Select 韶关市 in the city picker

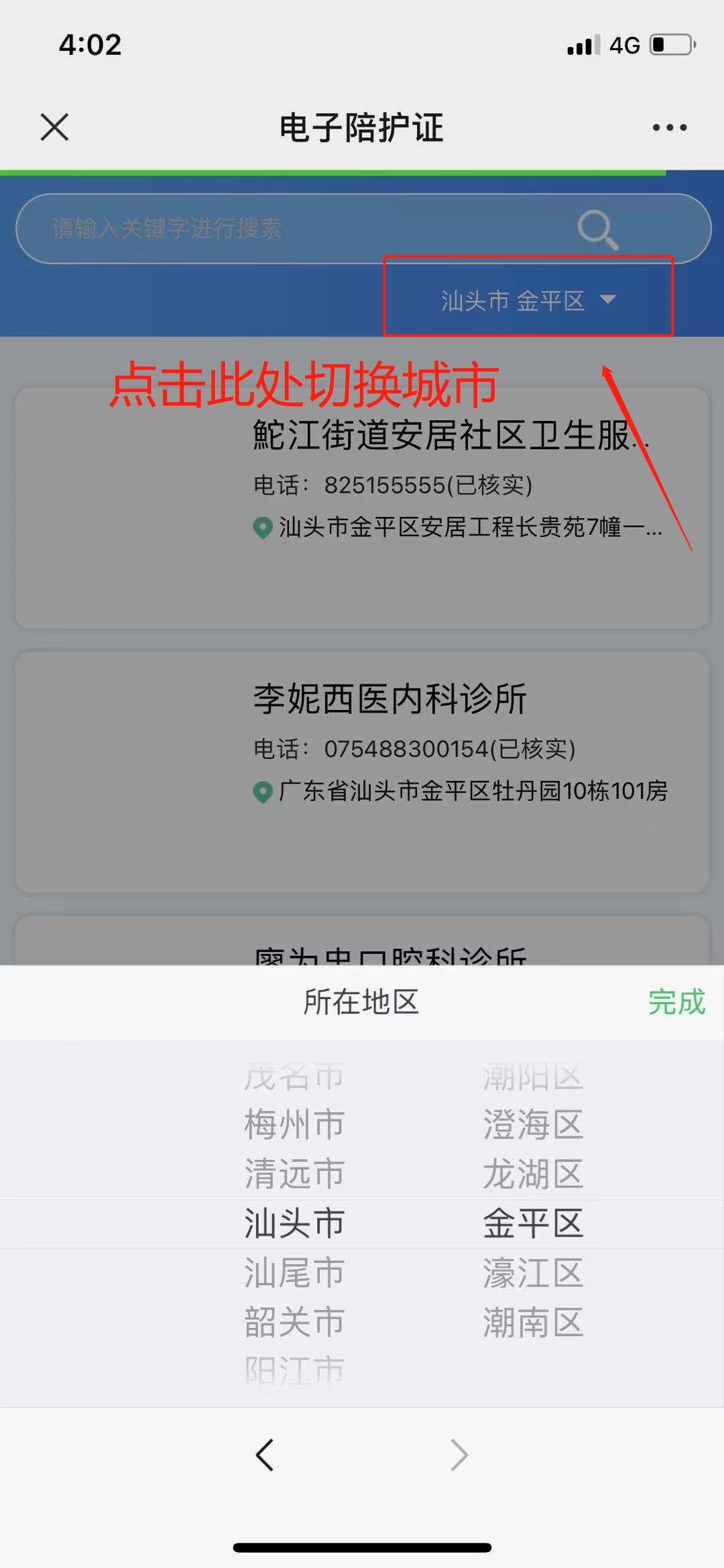(x=294, y=1322)
